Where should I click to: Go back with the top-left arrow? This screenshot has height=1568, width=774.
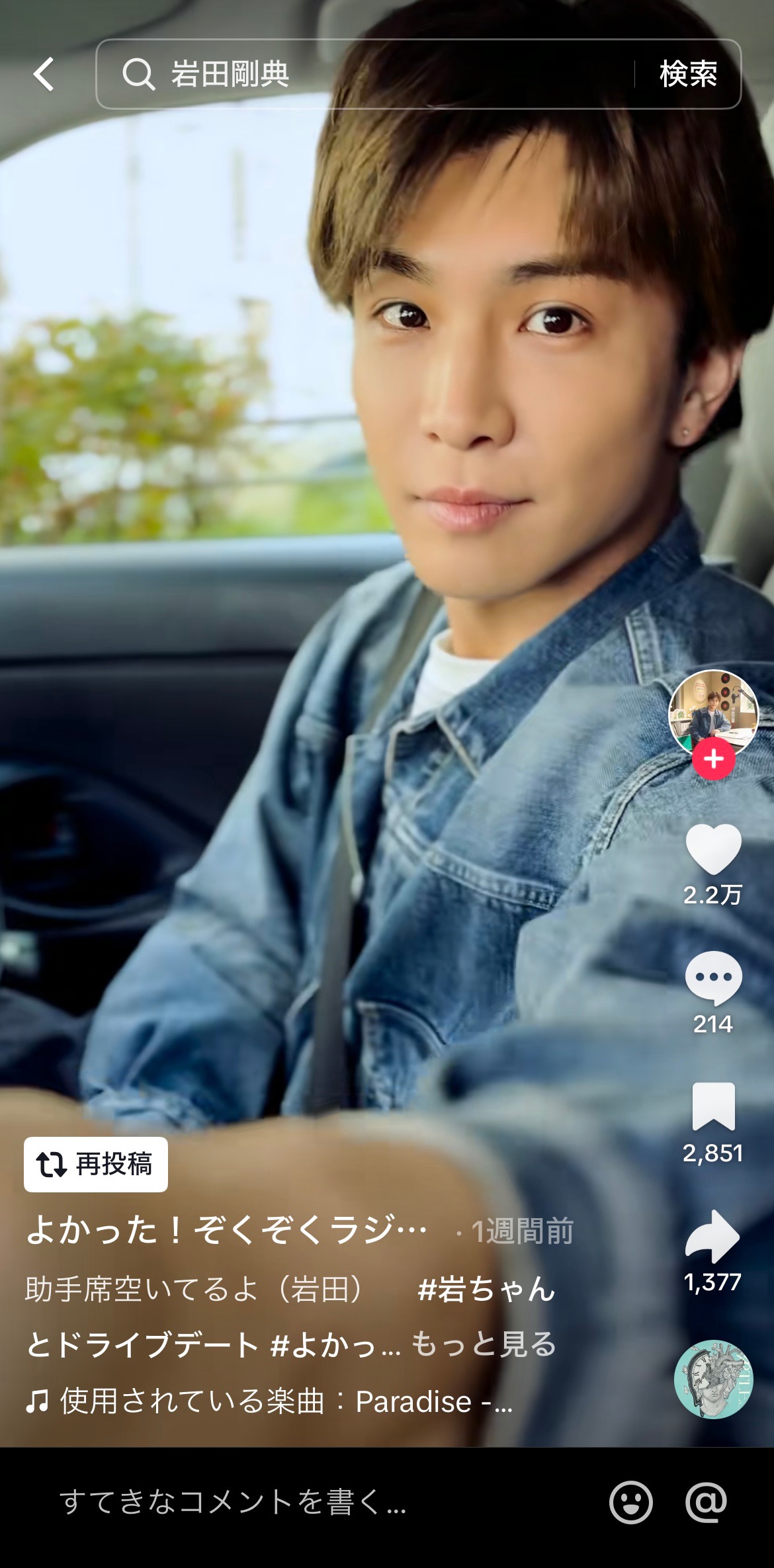pyautogui.click(x=44, y=74)
